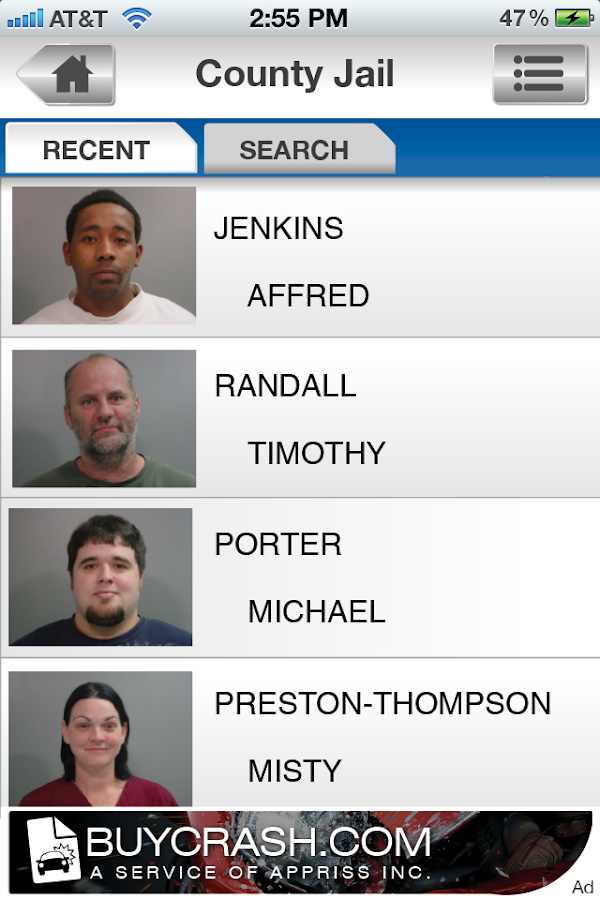Open the Randall Timothy record

coord(300,418)
